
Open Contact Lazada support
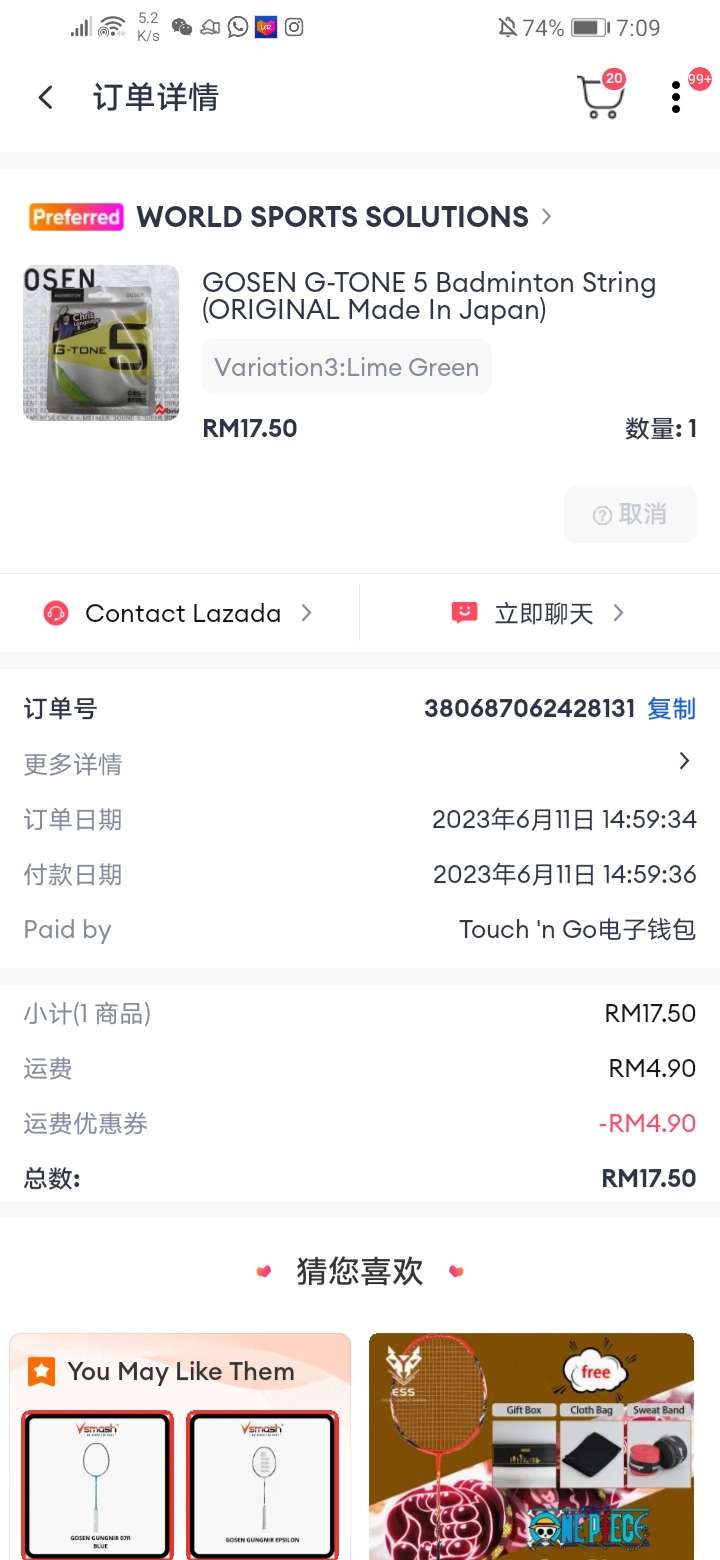point(180,613)
